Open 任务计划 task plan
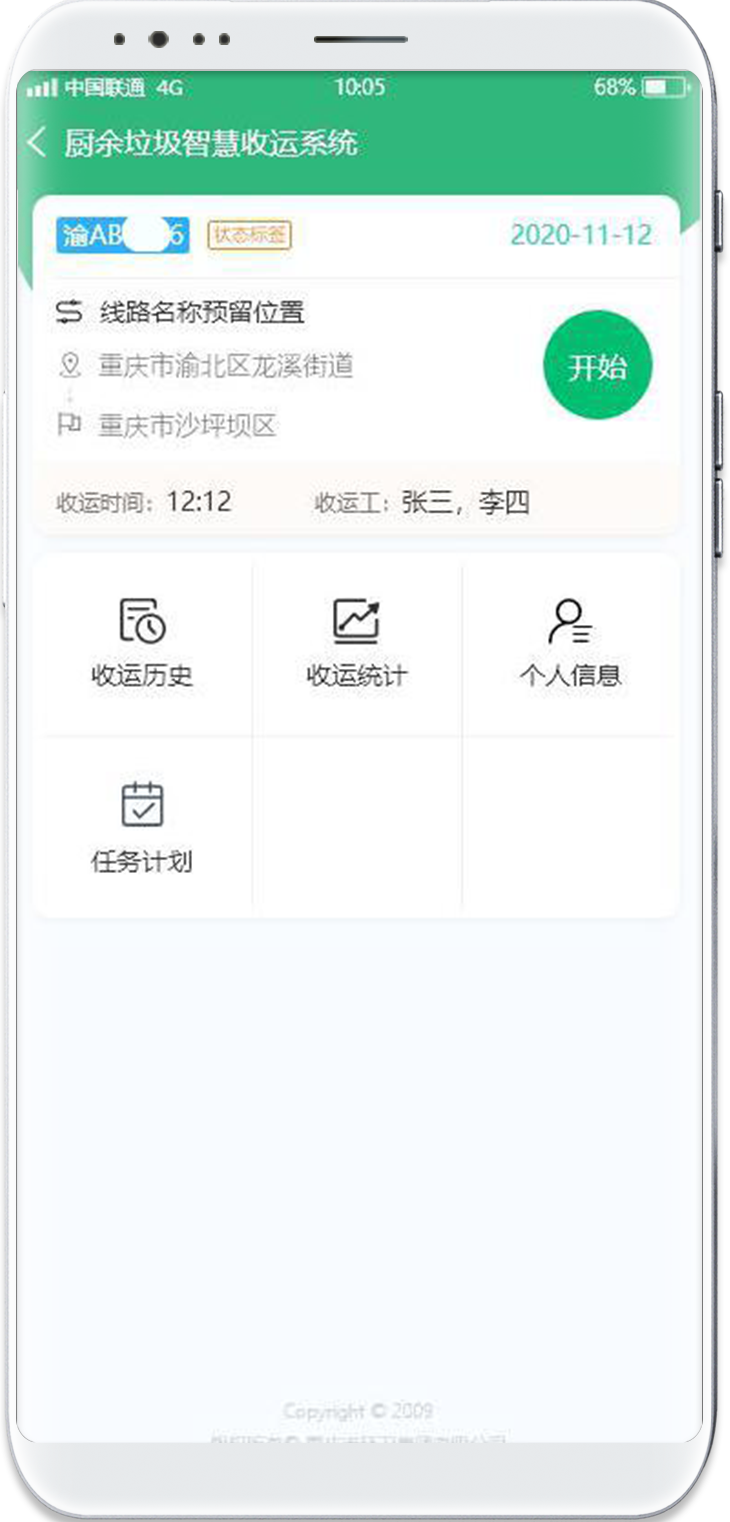 [x=142, y=828]
